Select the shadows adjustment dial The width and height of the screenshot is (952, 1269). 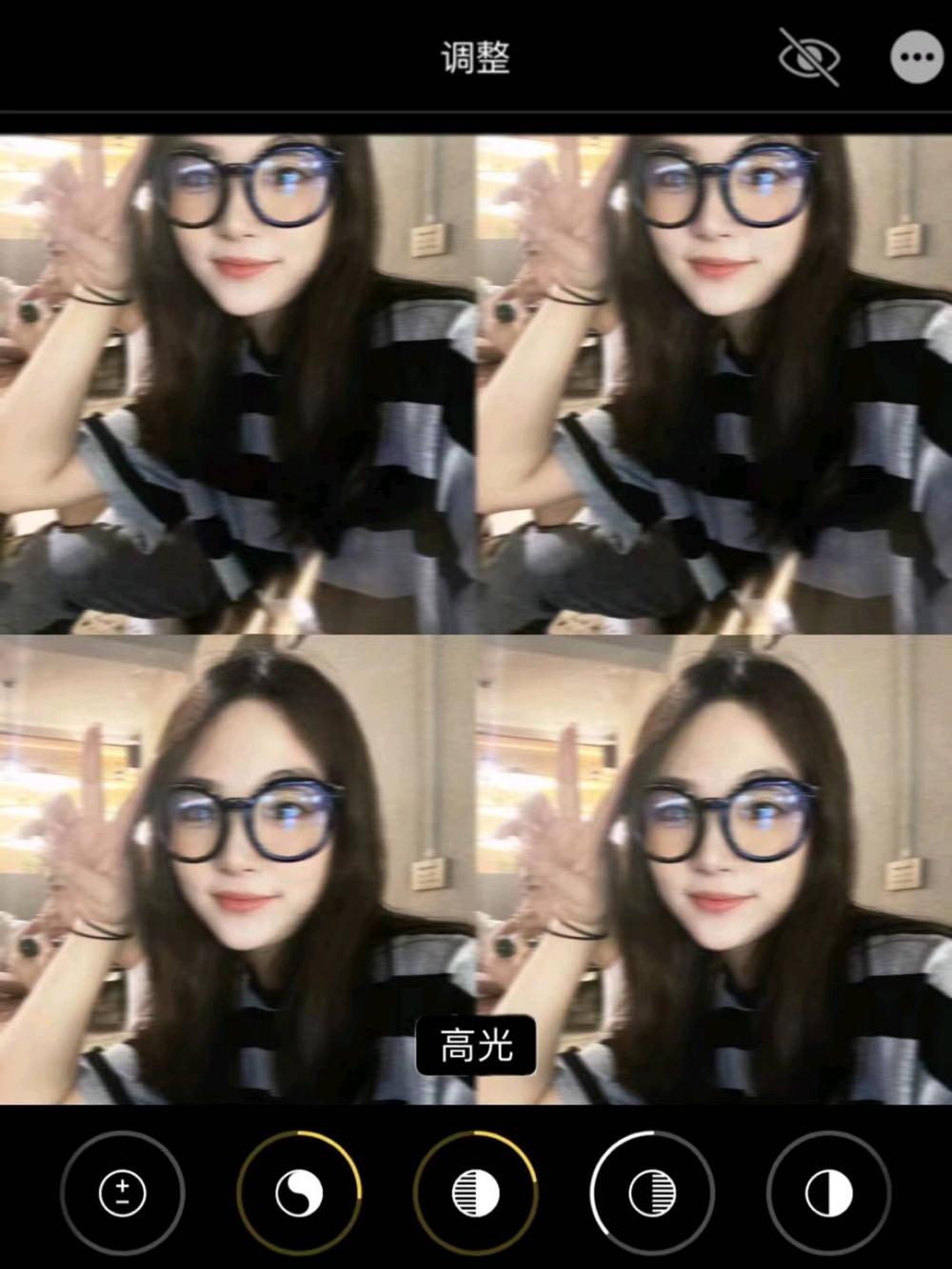click(x=652, y=1193)
